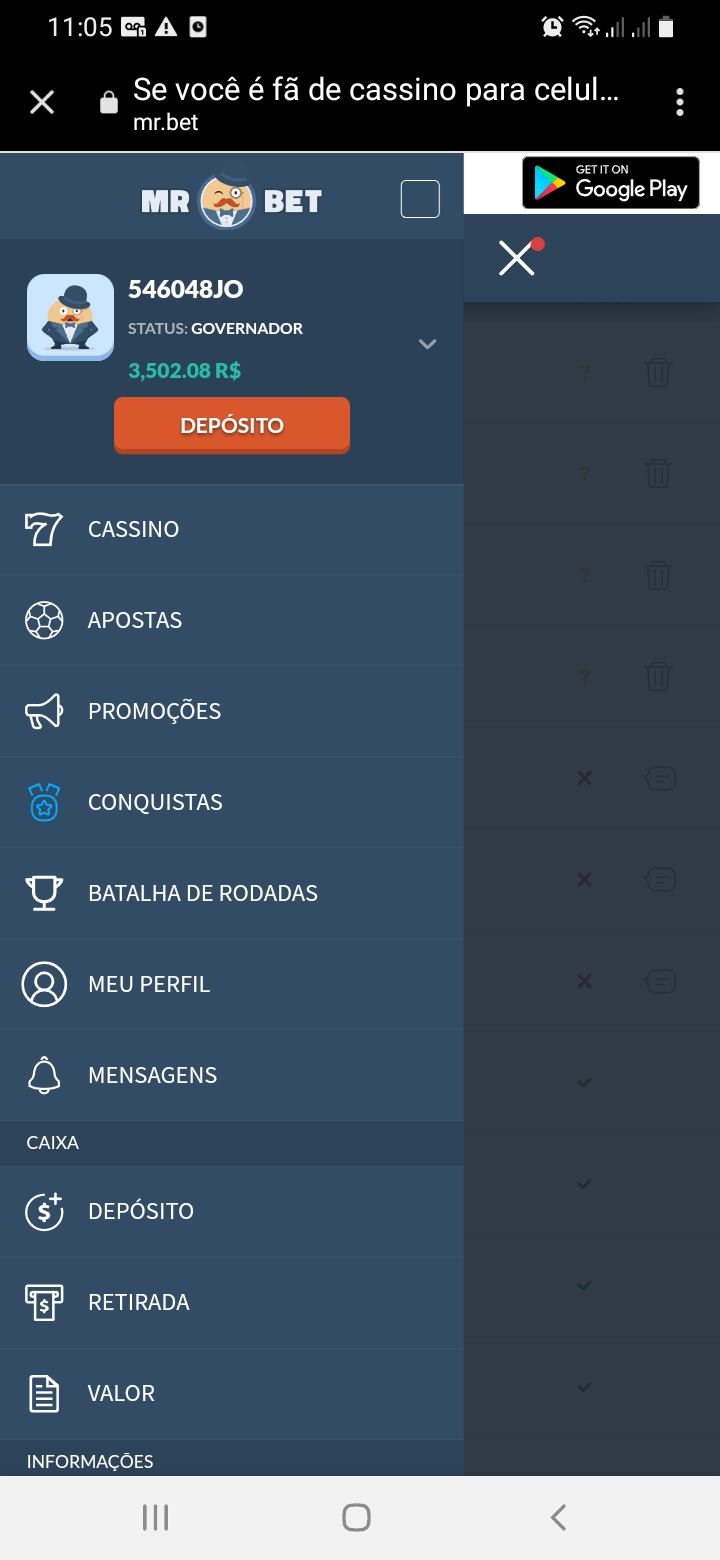Go to Meu Perfil
Image resolution: width=720 pixels, height=1560 pixels.
pos(149,984)
